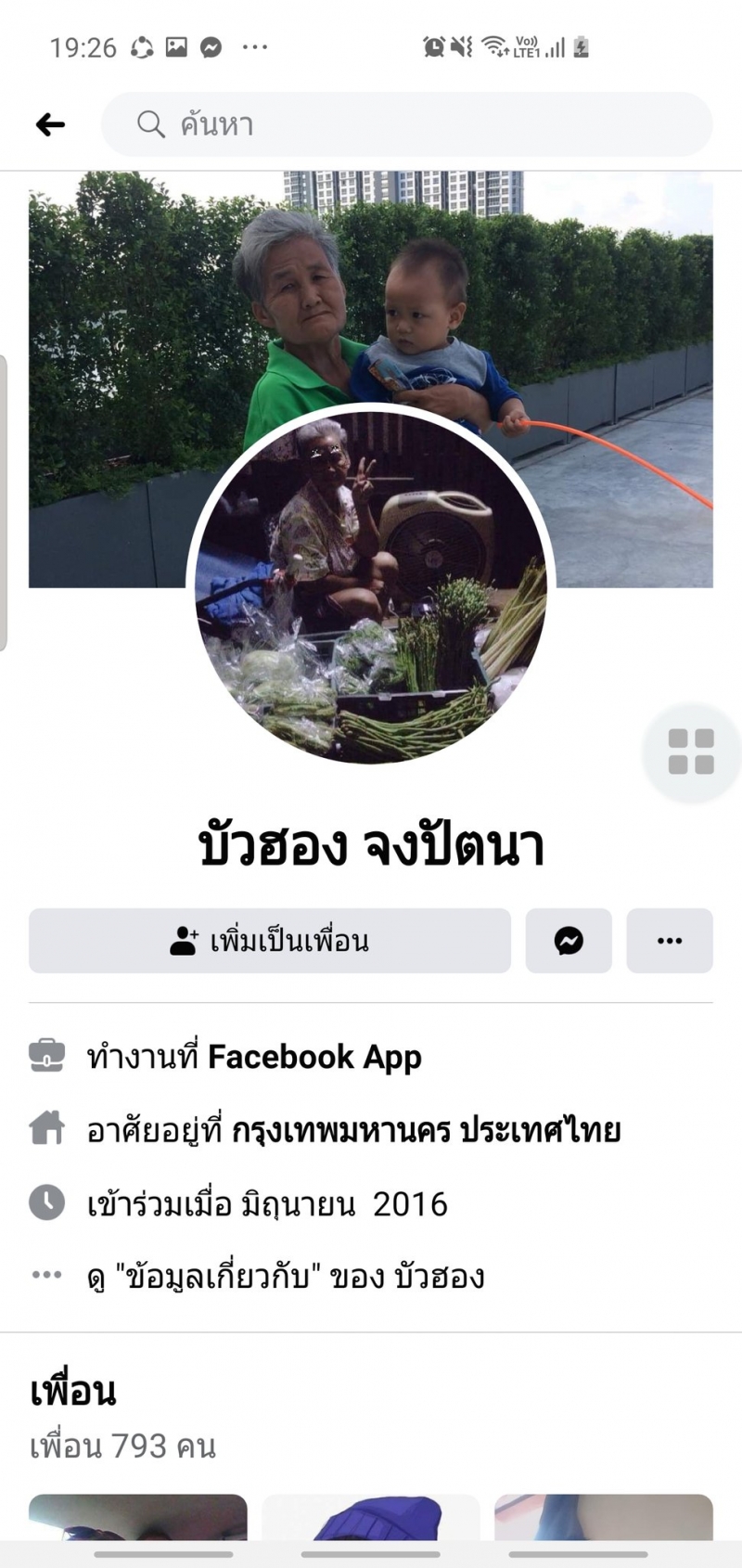Viewport: 742px width, 1568px height.
Task: Message this profile via Messenger button
Action: [x=569, y=941]
